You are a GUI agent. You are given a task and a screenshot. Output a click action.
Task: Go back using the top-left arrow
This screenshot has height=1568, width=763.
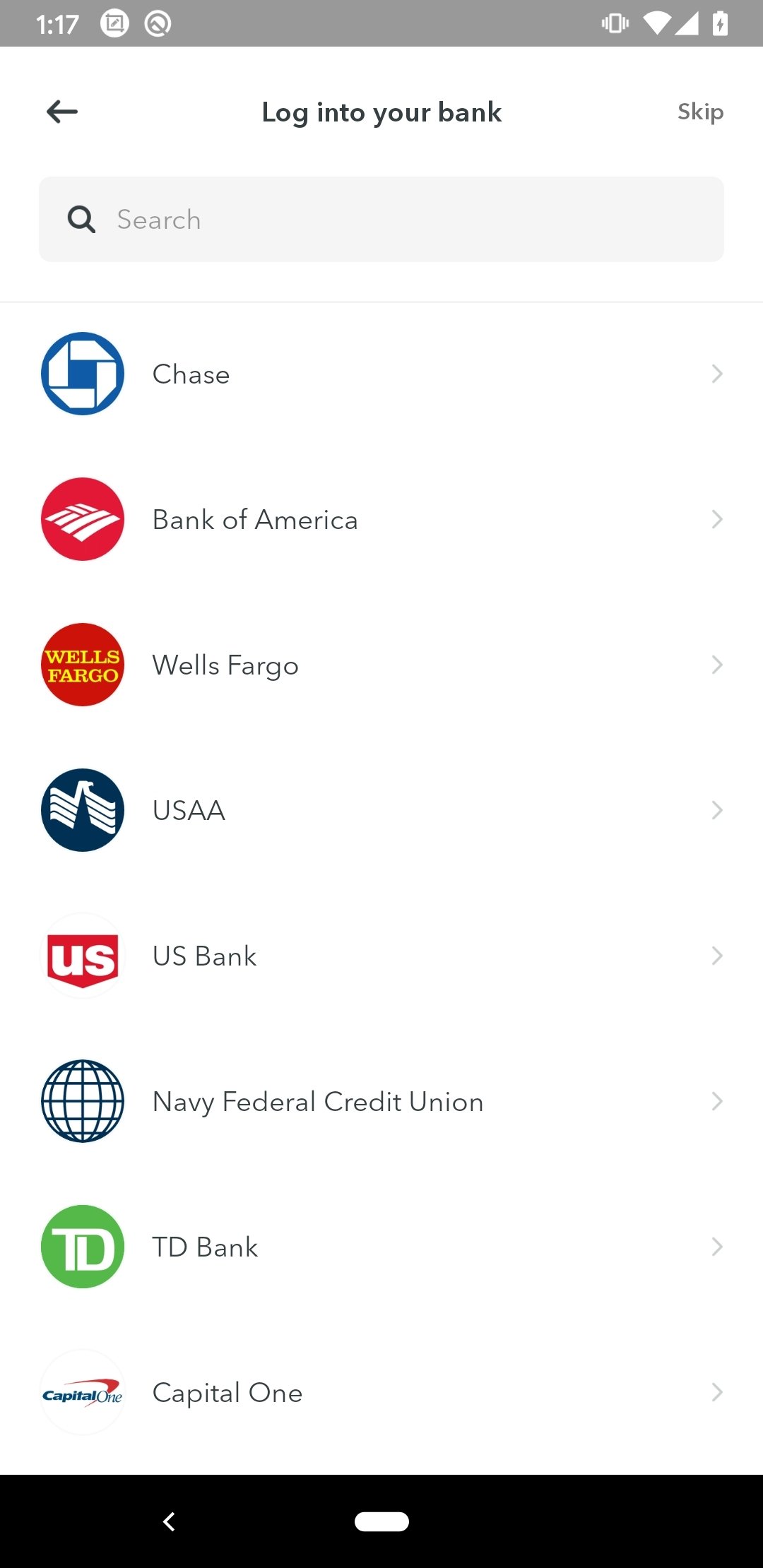click(62, 112)
